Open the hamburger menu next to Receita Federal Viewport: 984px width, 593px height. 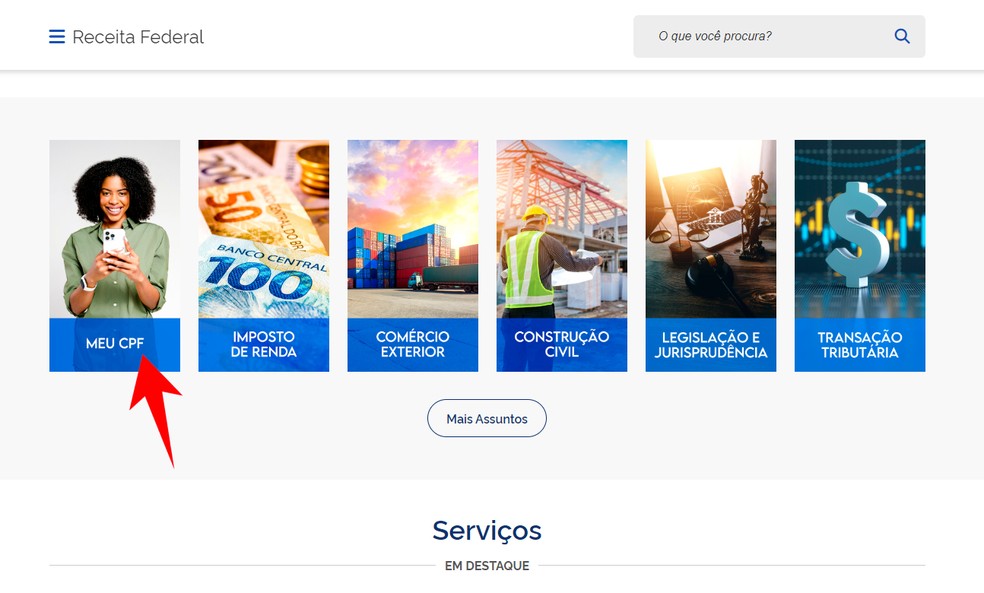pyautogui.click(x=57, y=37)
